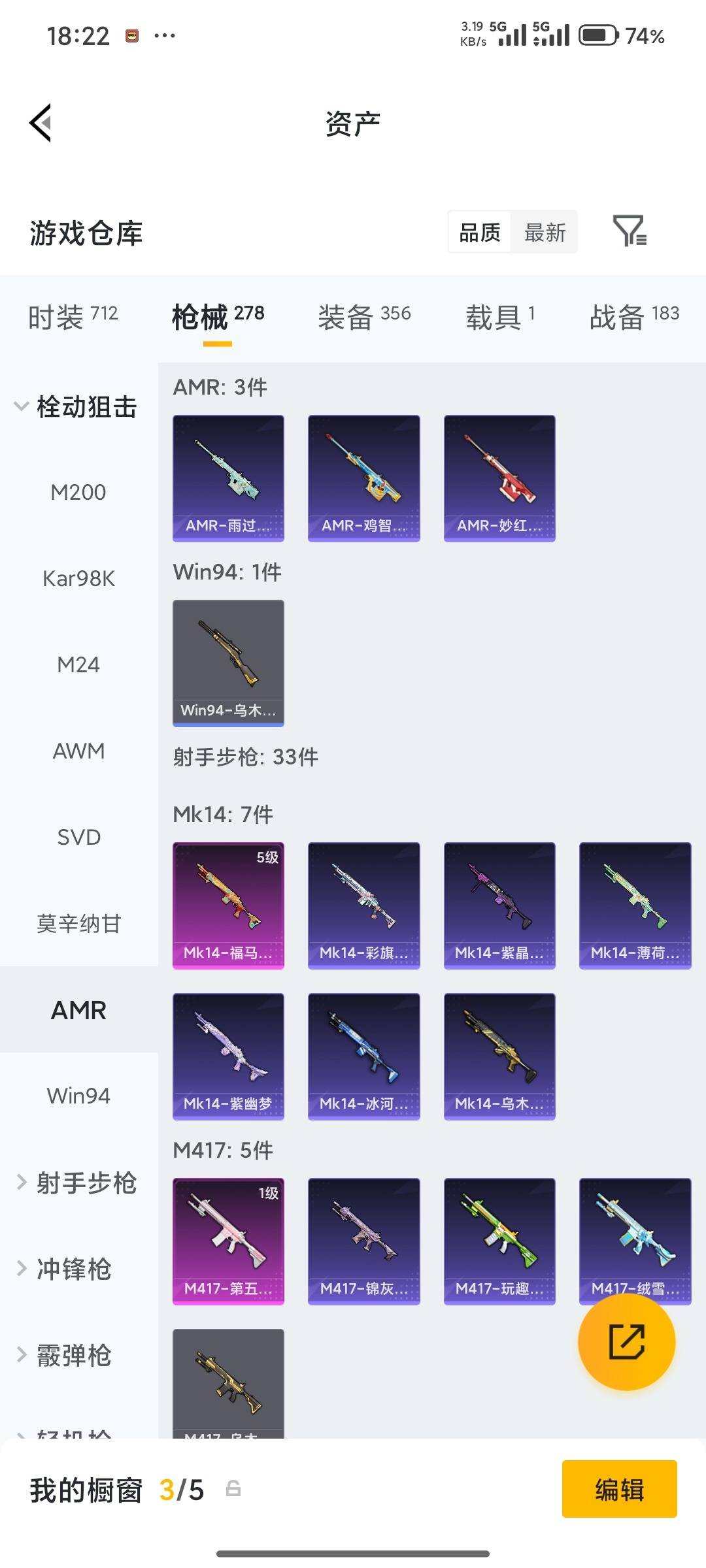Screen dimensions: 706x1568
Task: Open the 载具 tab
Action: click(500, 317)
